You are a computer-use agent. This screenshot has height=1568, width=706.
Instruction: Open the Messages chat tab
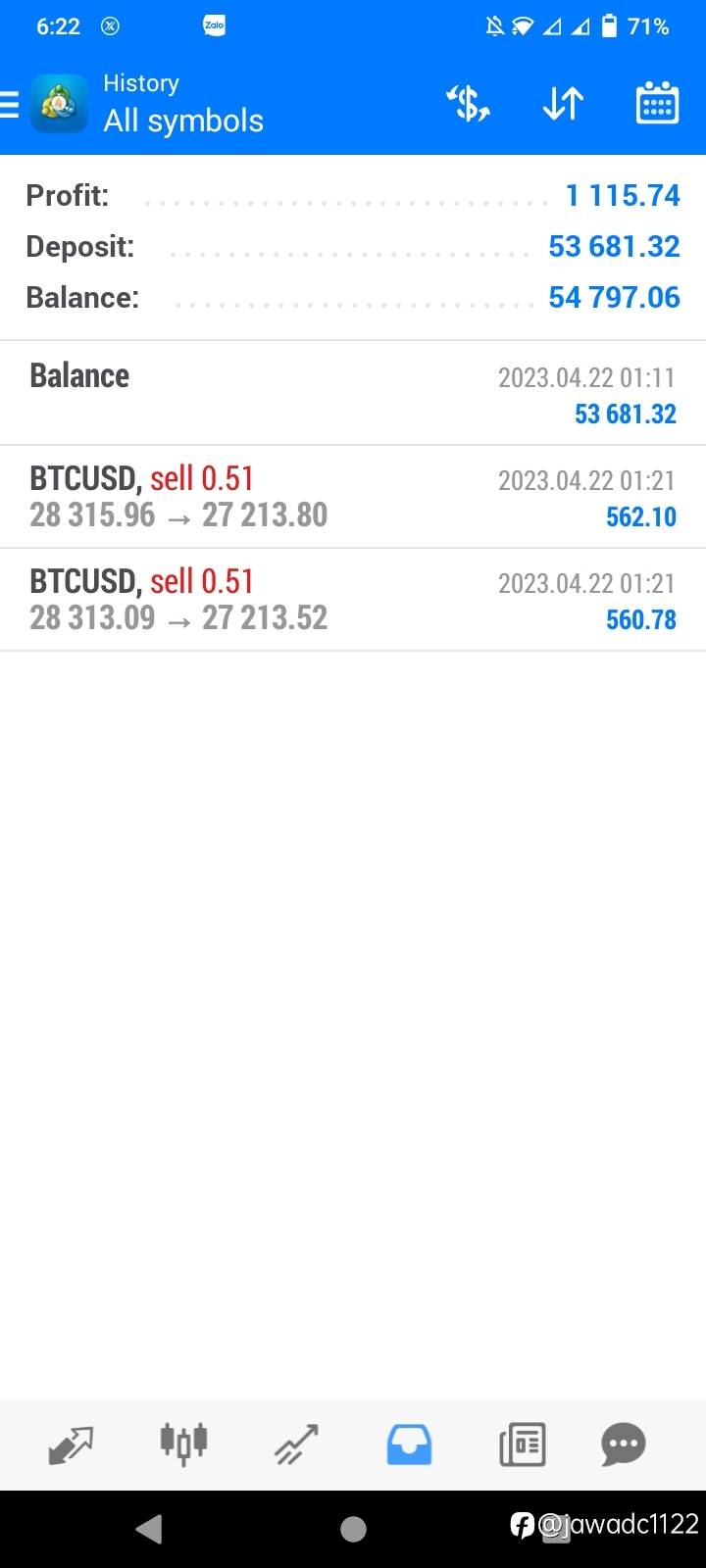pyautogui.click(x=624, y=1445)
